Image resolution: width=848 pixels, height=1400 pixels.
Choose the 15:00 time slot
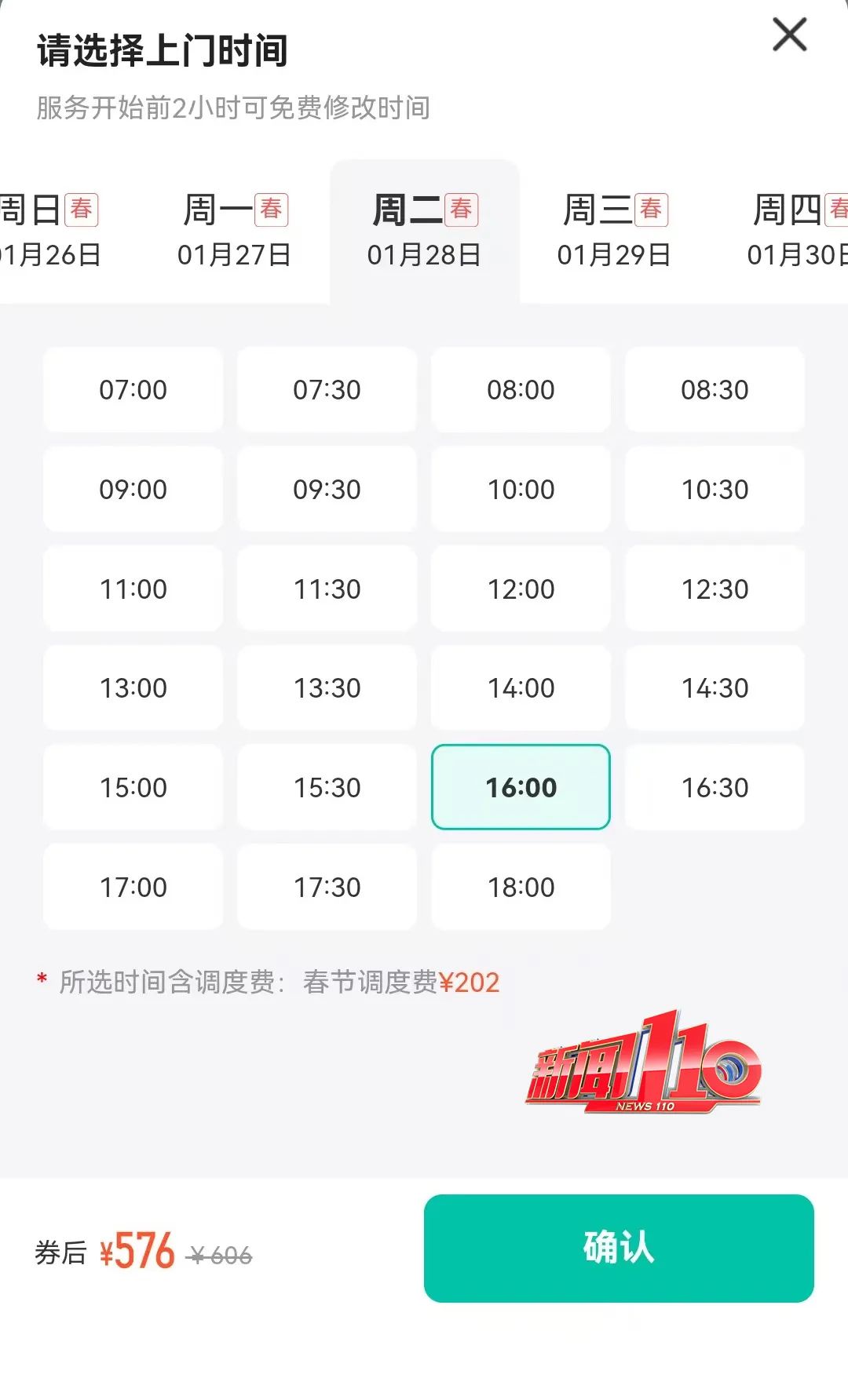click(x=133, y=787)
